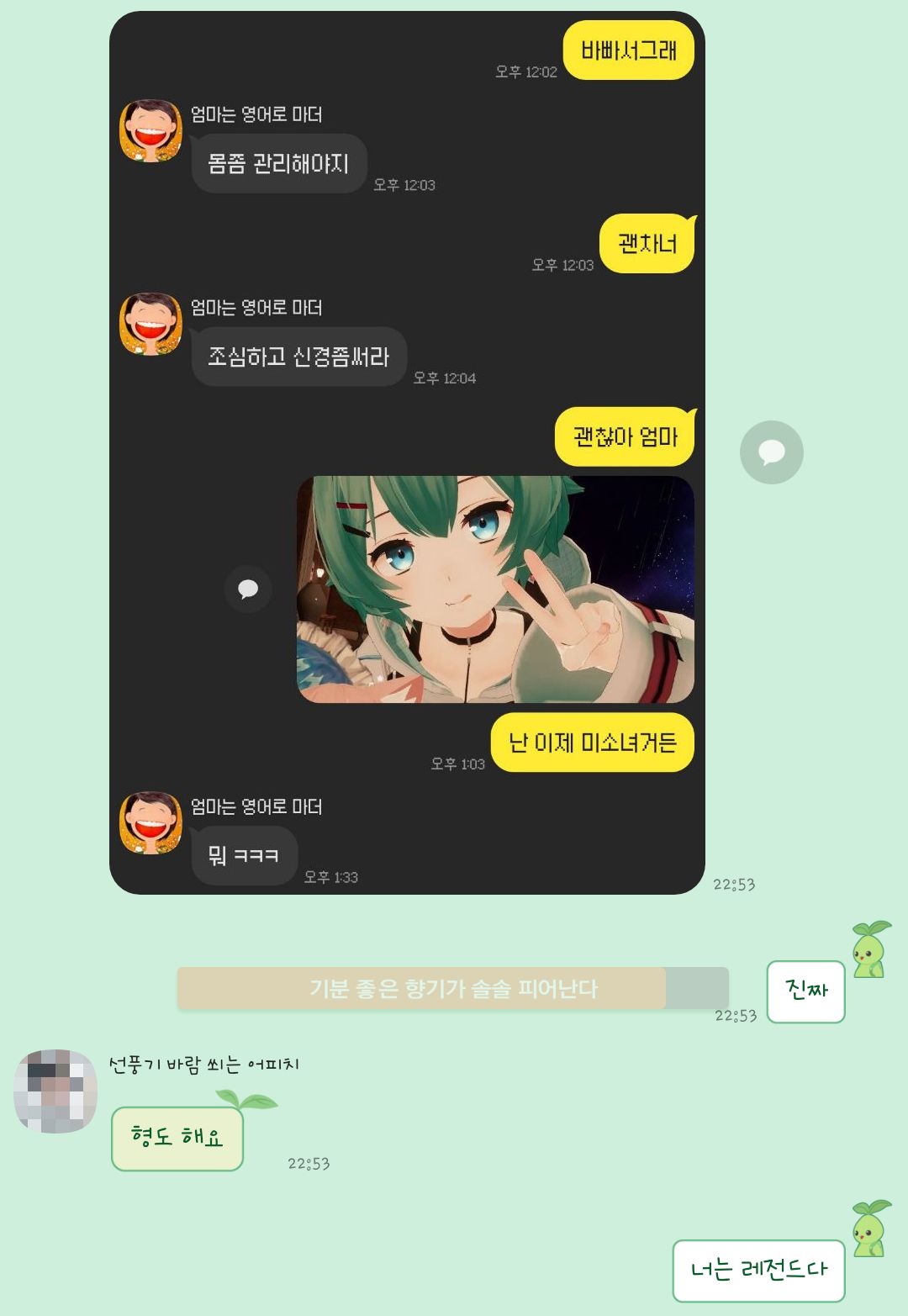Screen dimensions: 908x1316
Task: Tap the speech bubble icon beside the shared image
Action: click(771, 452)
